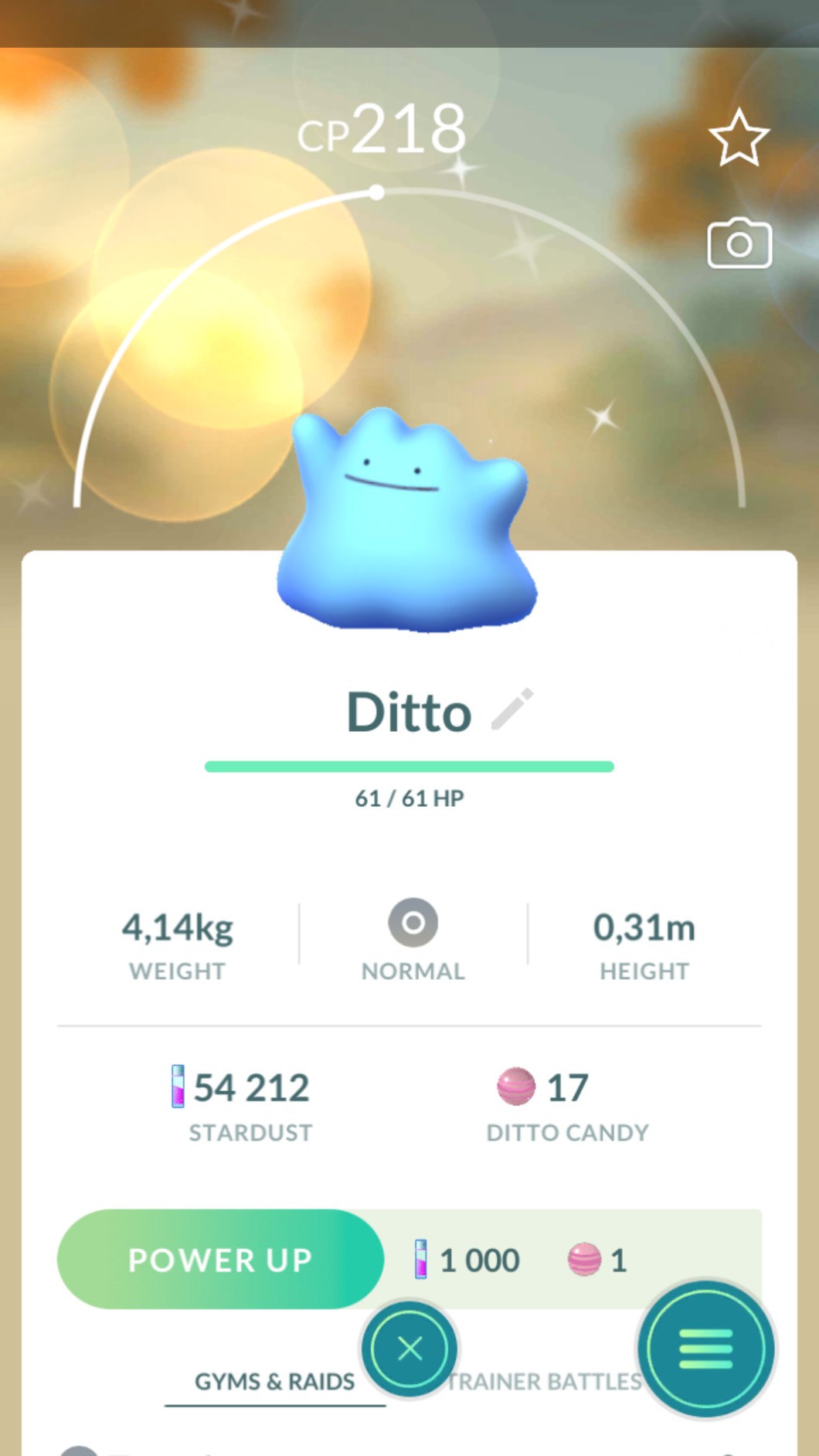Tap the Power Up button
Viewport: 819px width, 1456px height.
220,1259
